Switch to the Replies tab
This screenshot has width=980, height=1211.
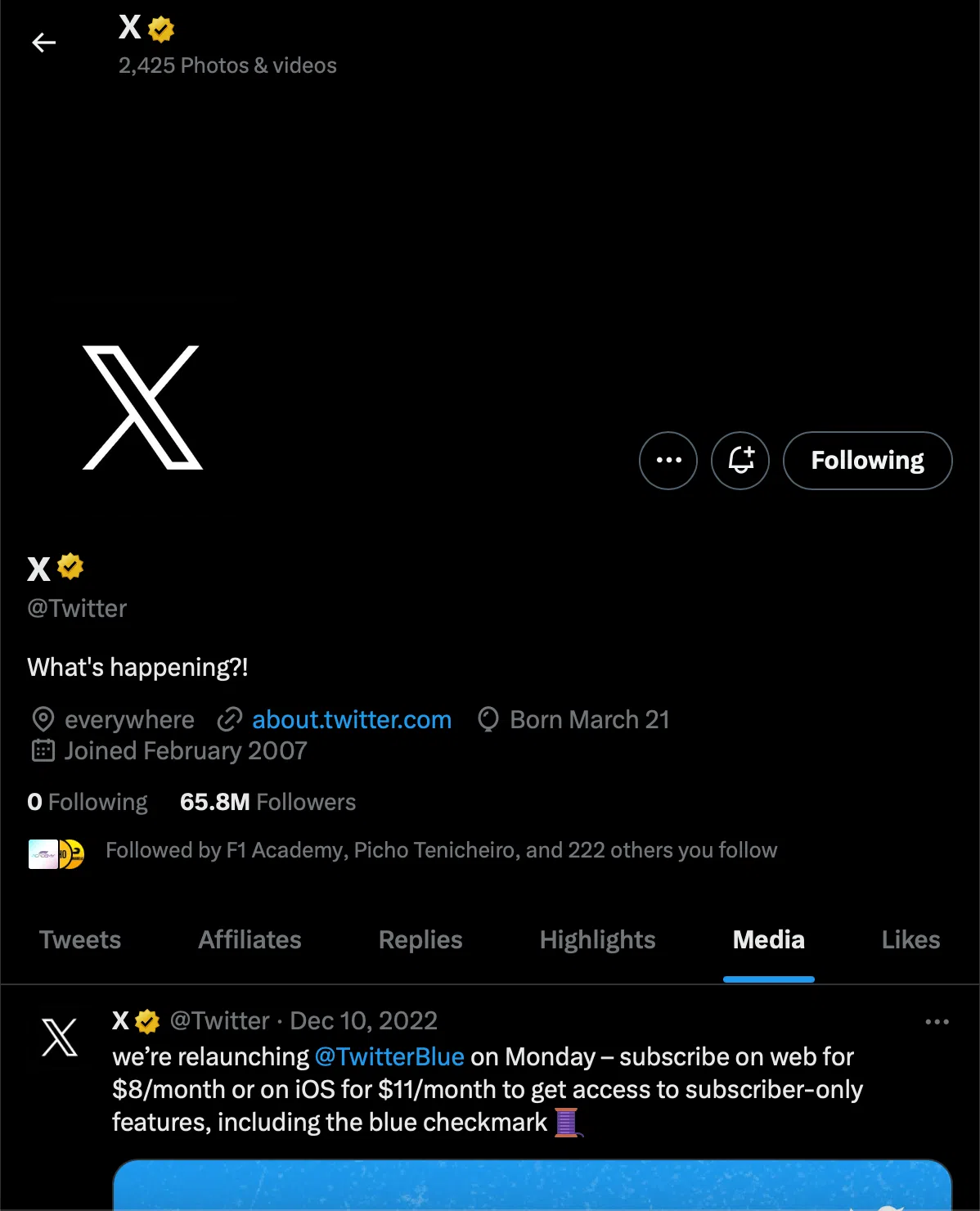pyautogui.click(x=420, y=940)
